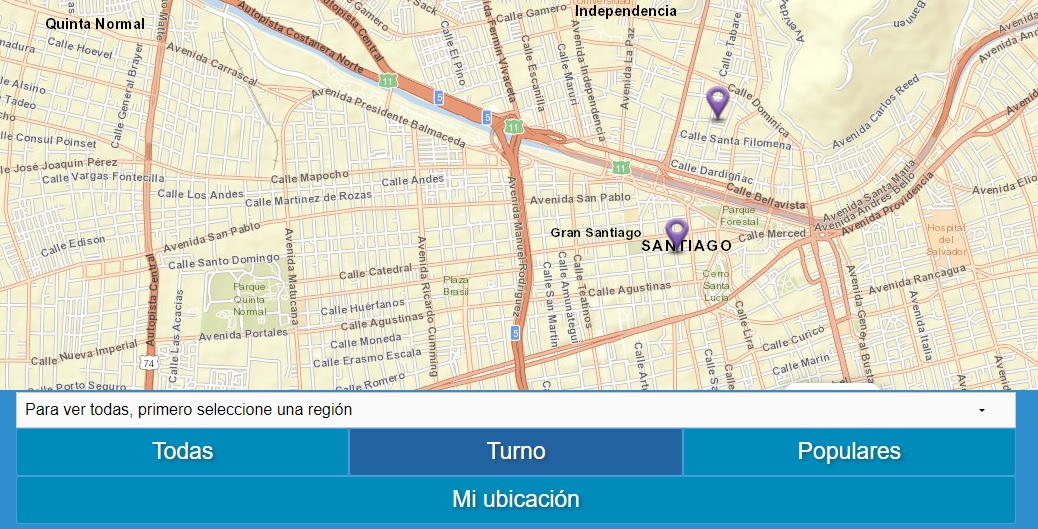Show Populares pharmacies

coord(848,452)
